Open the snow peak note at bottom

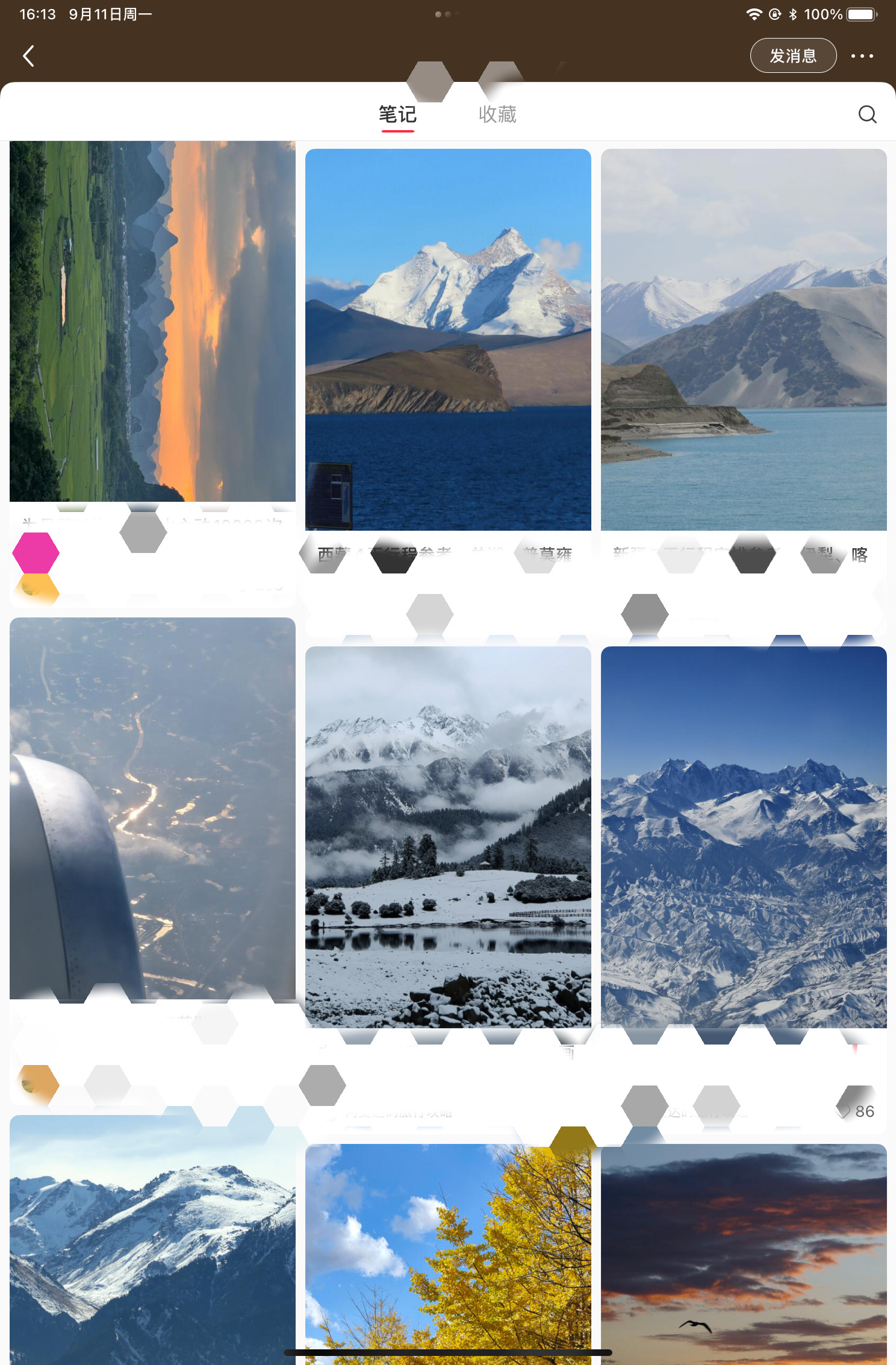[152, 1240]
